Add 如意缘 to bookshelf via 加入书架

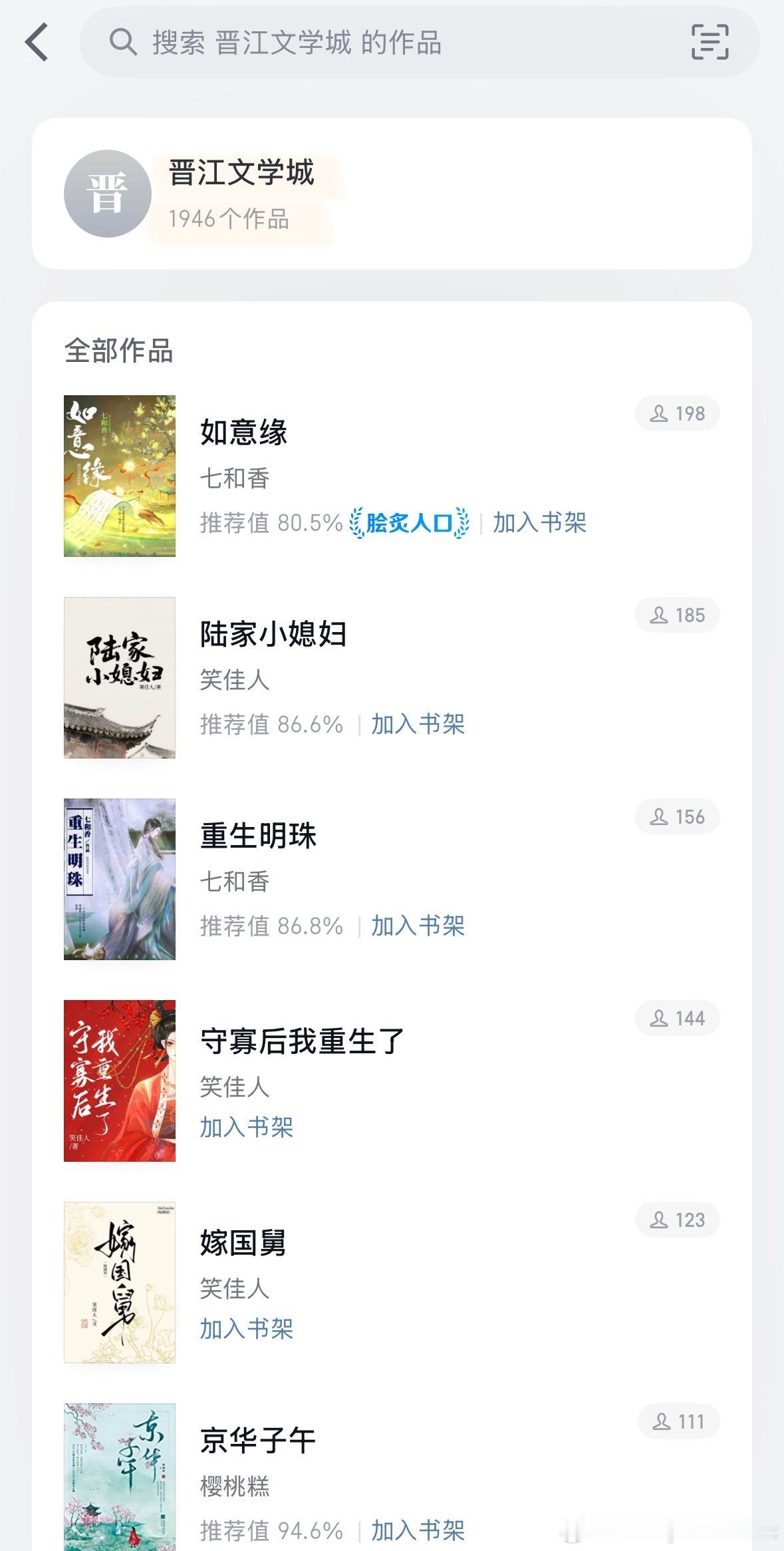click(539, 524)
